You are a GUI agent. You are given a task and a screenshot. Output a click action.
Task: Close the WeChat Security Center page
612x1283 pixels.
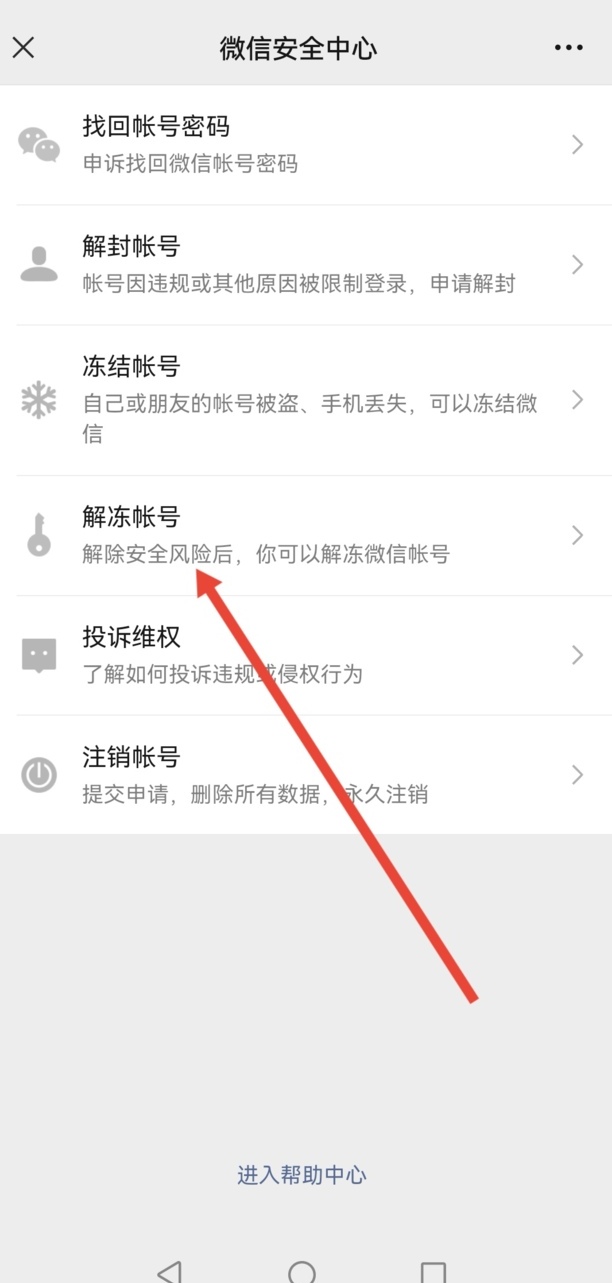(x=23, y=47)
